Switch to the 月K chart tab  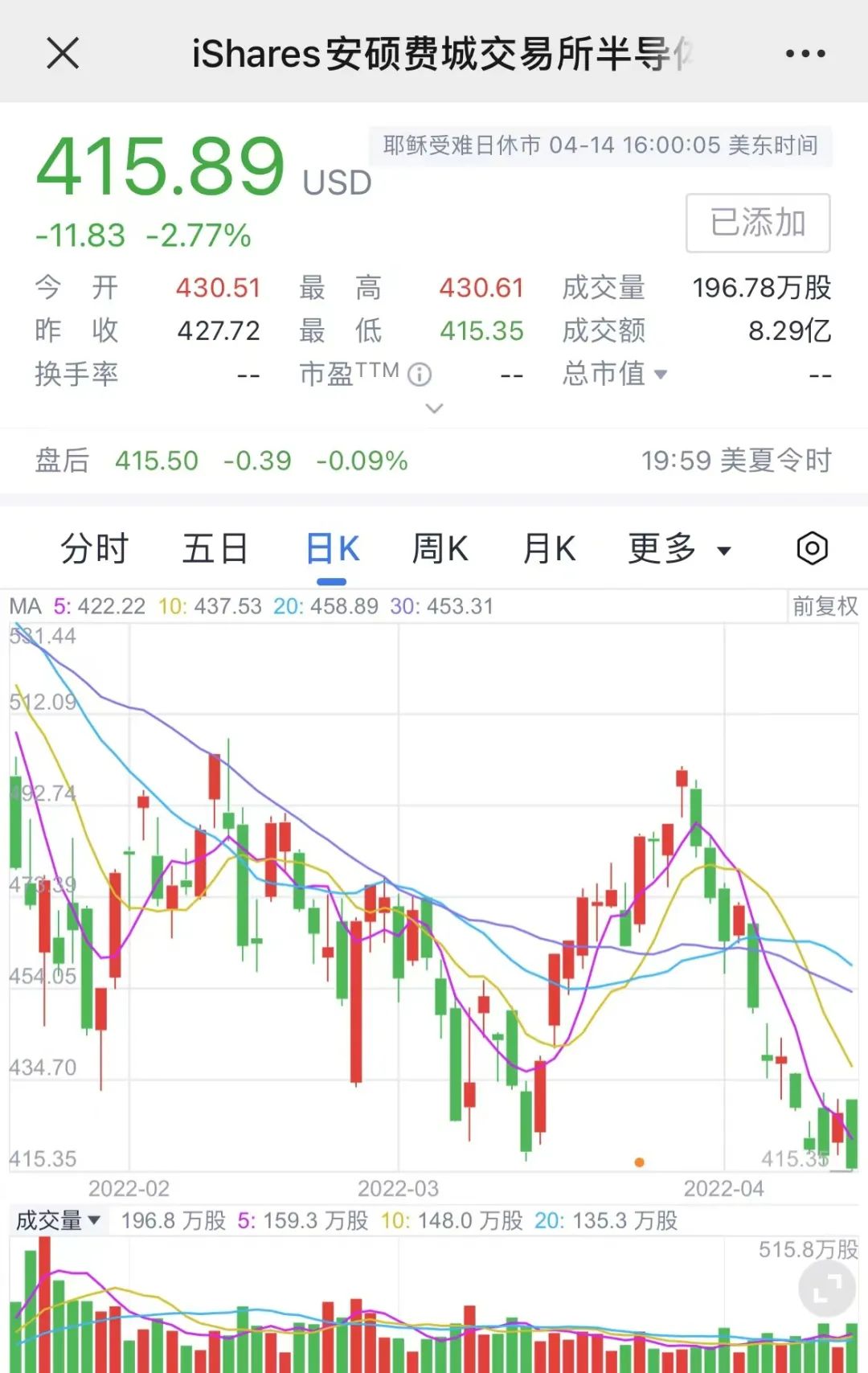pyautogui.click(x=549, y=549)
